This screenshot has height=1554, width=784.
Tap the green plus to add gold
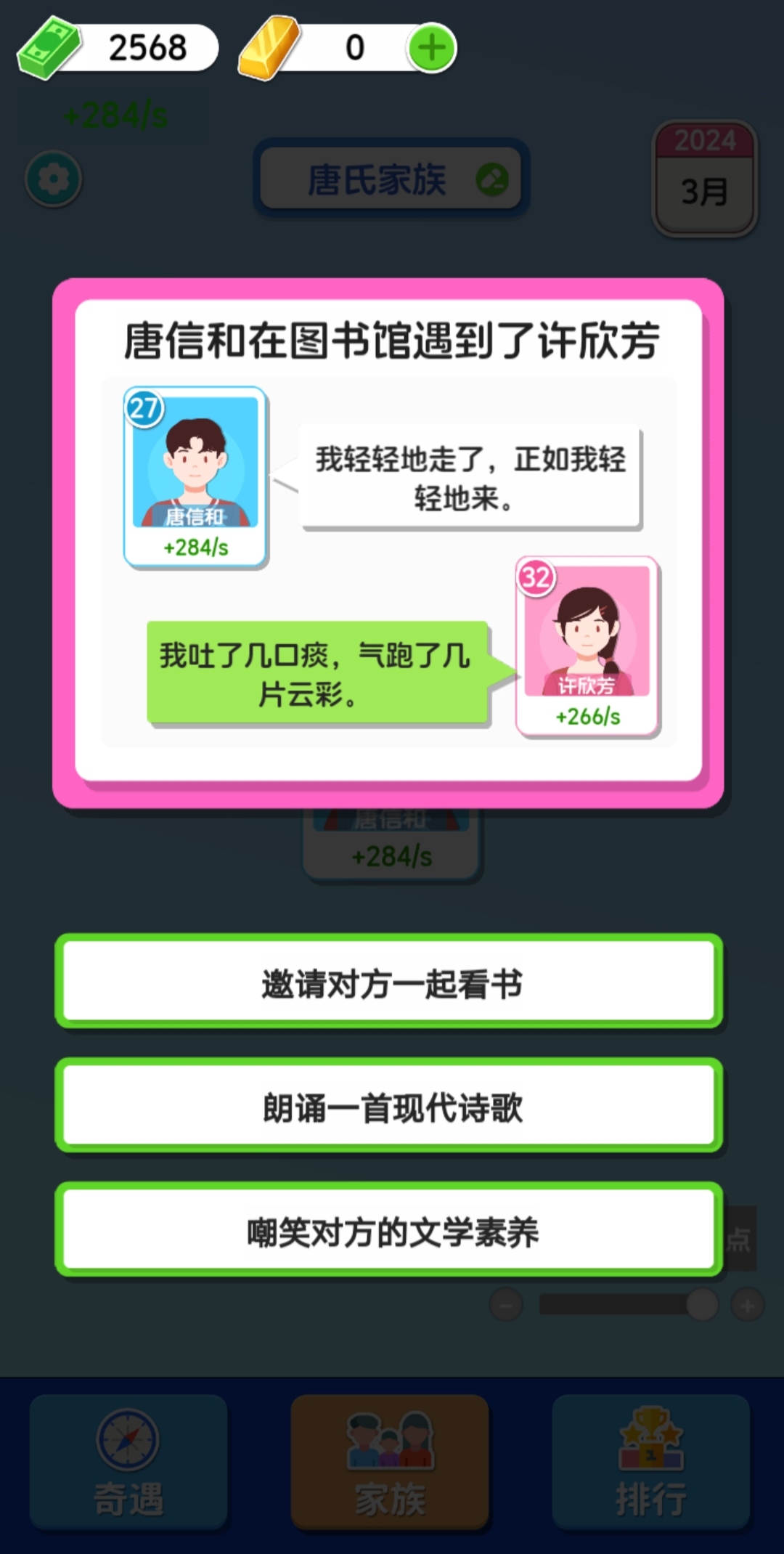pyautogui.click(x=432, y=48)
